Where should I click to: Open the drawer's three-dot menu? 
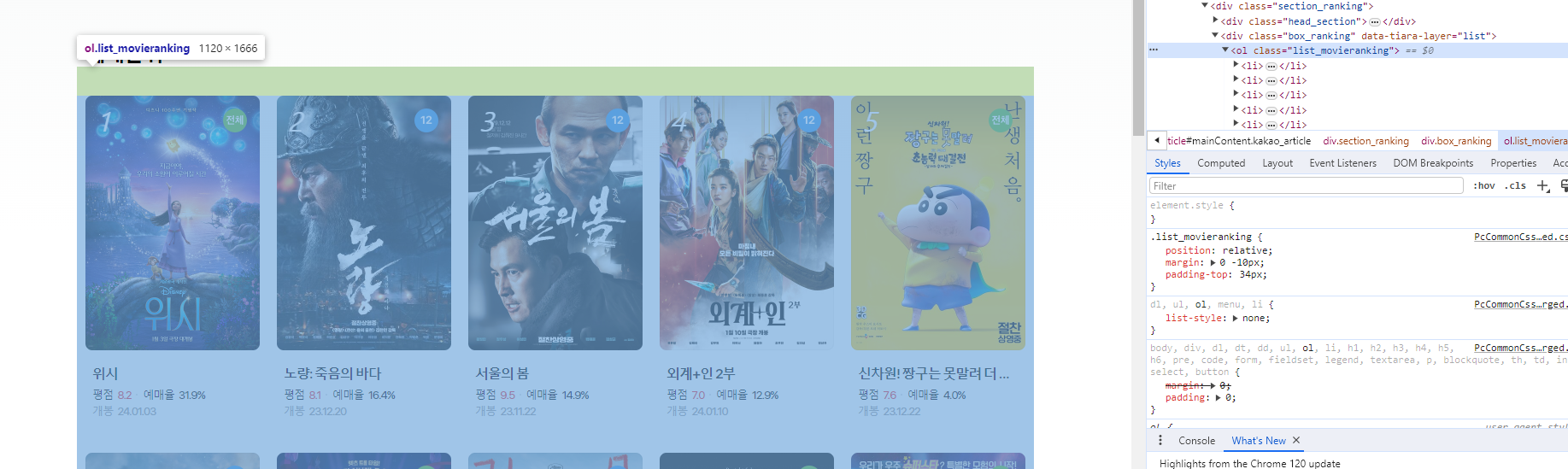1160,440
